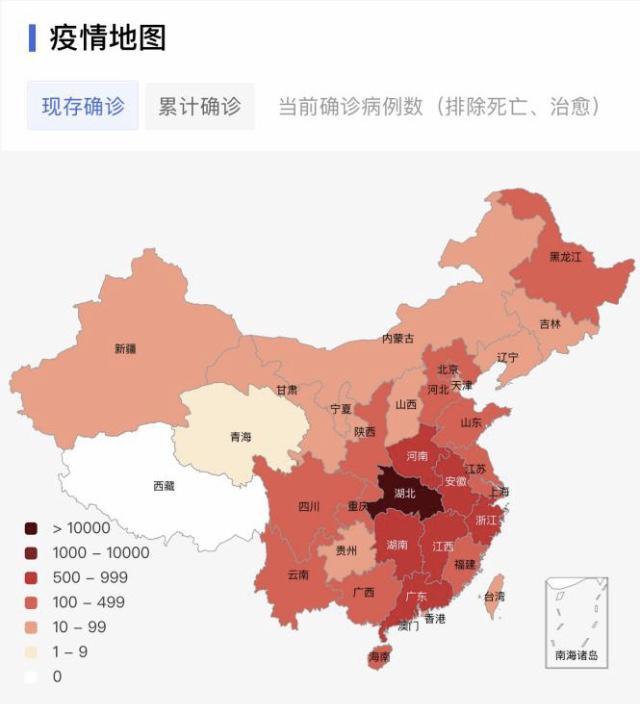Switch to the 累计确诊 tab

[x=200, y=106]
